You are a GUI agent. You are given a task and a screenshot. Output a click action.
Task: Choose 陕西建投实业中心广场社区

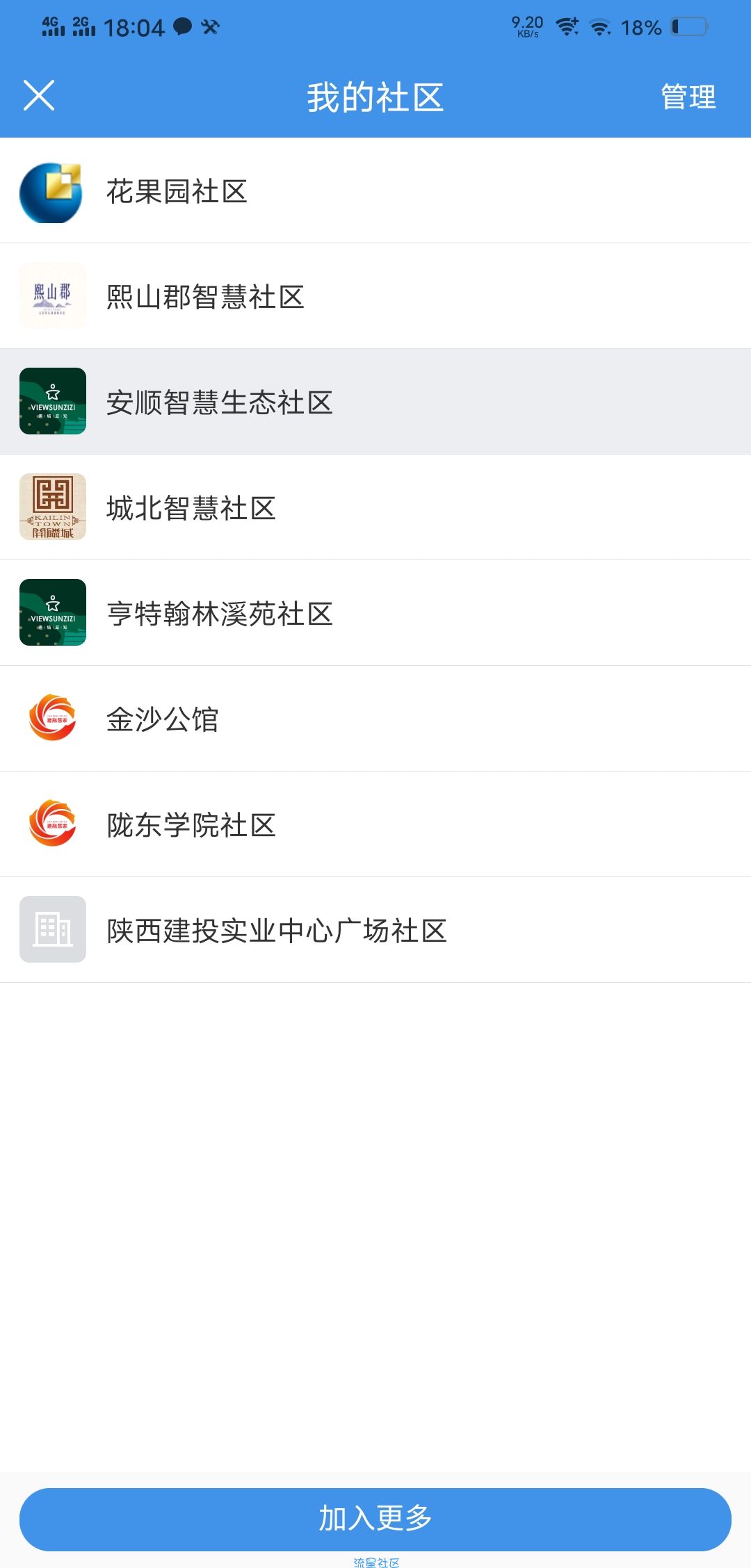click(375, 931)
